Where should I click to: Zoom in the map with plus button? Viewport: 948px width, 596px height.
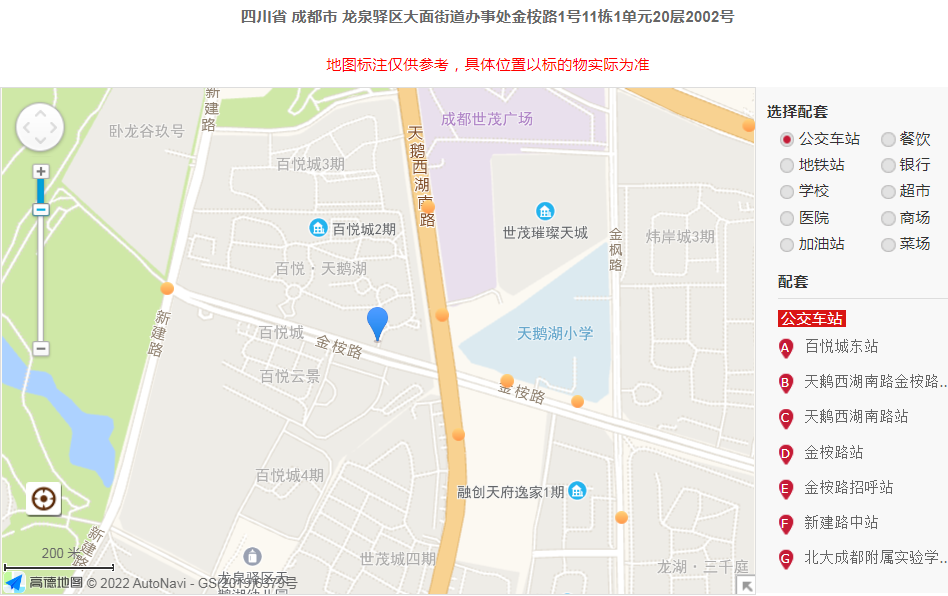(x=41, y=171)
